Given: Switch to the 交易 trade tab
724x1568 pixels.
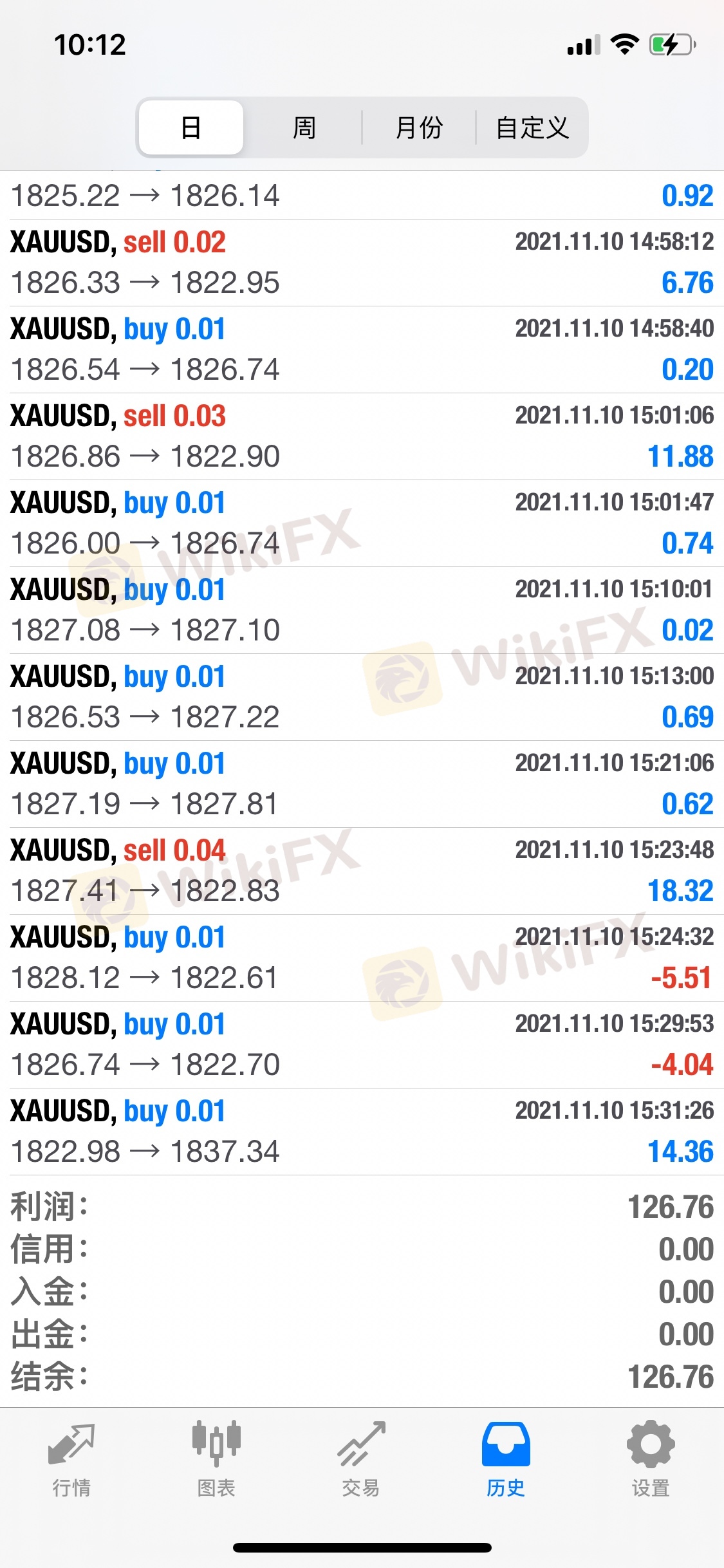Looking at the screenshot, I should click(x=361, y=1459).
